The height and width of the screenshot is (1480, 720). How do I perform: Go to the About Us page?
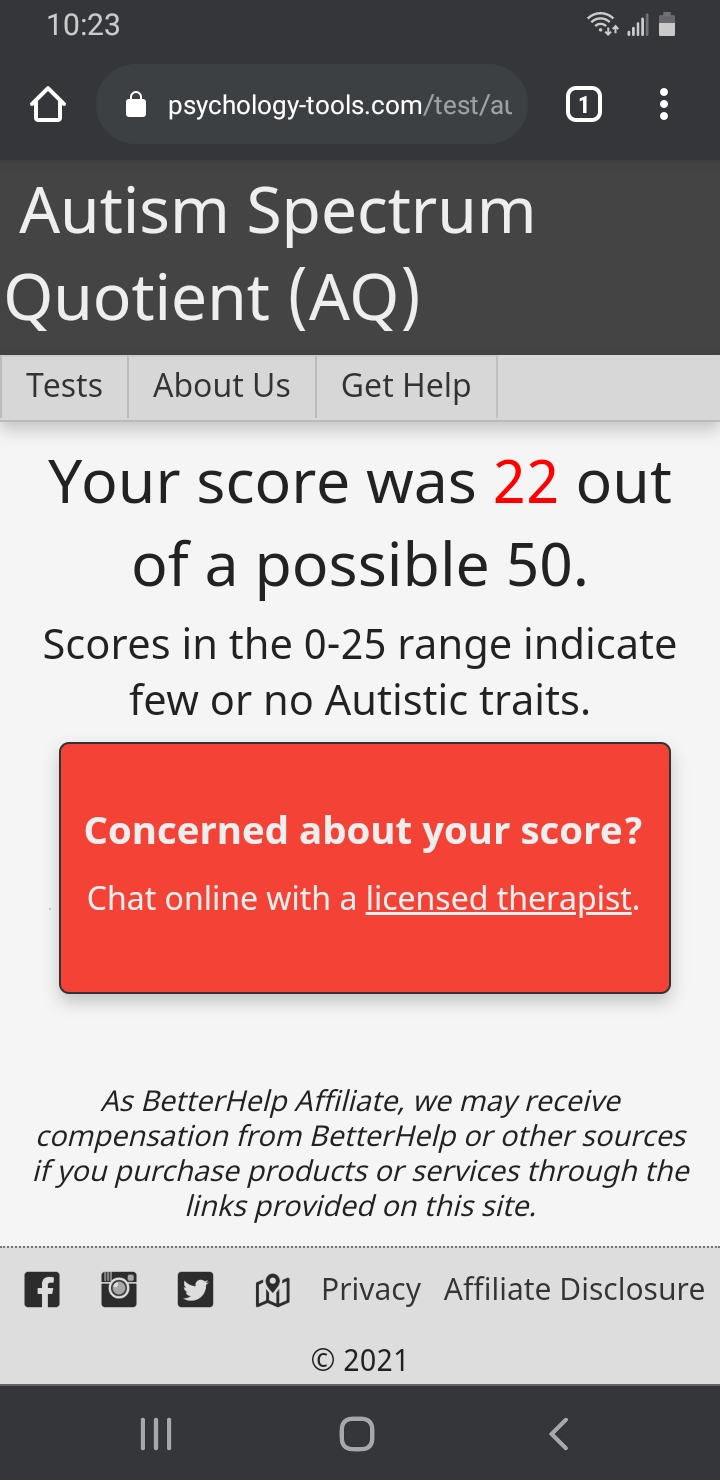pos(222,386)
